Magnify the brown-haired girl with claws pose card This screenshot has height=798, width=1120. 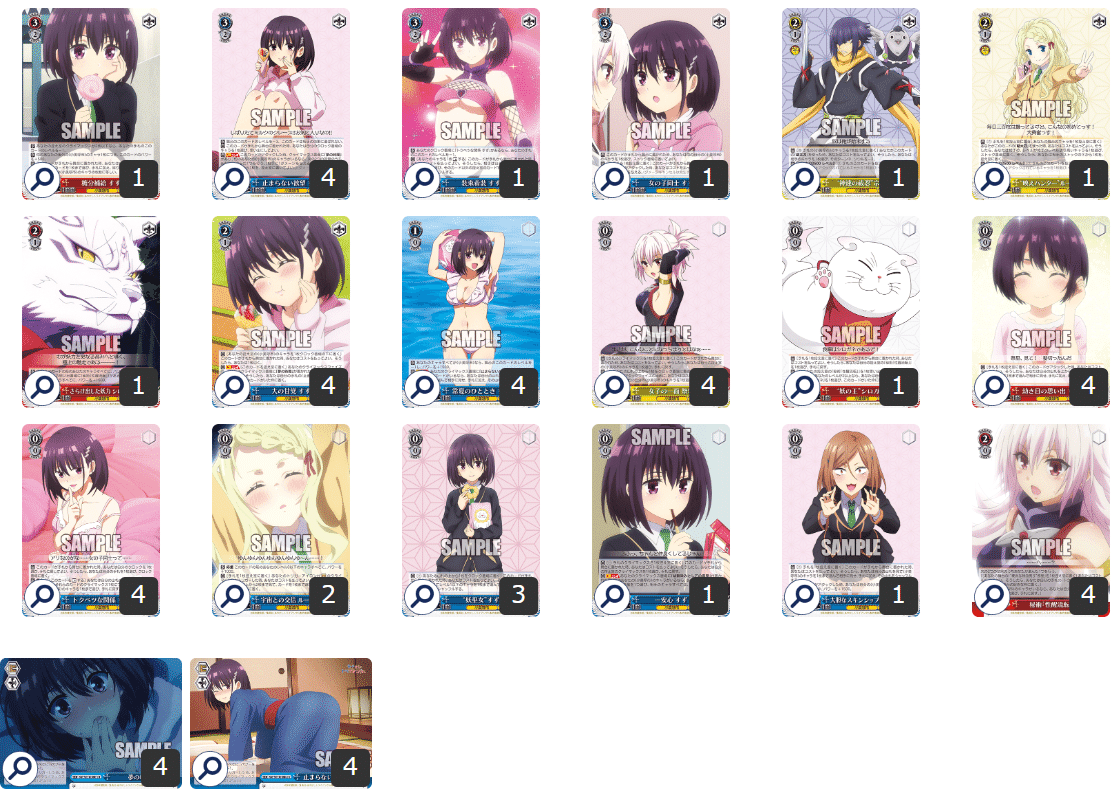[803, 596]
